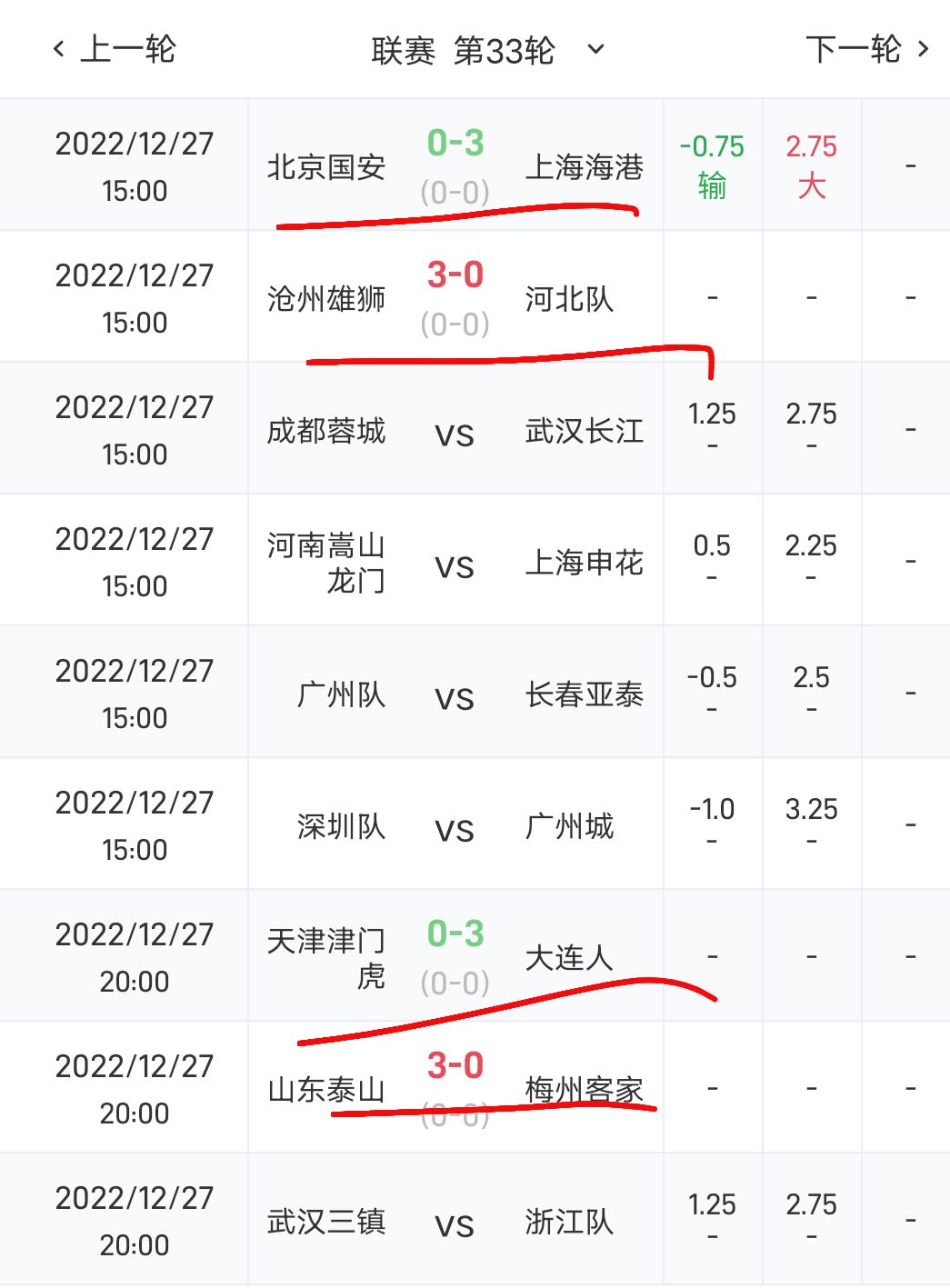Screen dimensions: 950x1288
Task: Go to the previous round (上一轮)
Action: coord(115,49)
